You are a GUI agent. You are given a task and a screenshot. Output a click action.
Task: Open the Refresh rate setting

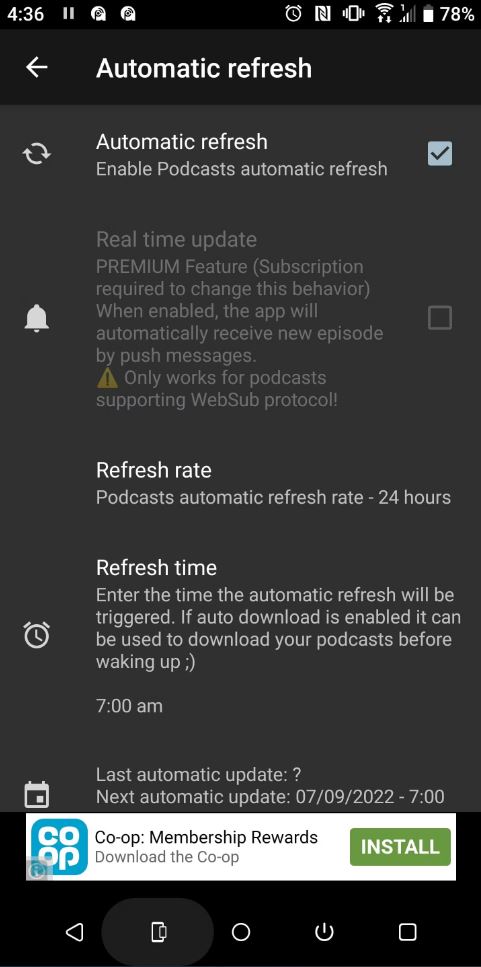pyautogui.click(x=240, y=484)
